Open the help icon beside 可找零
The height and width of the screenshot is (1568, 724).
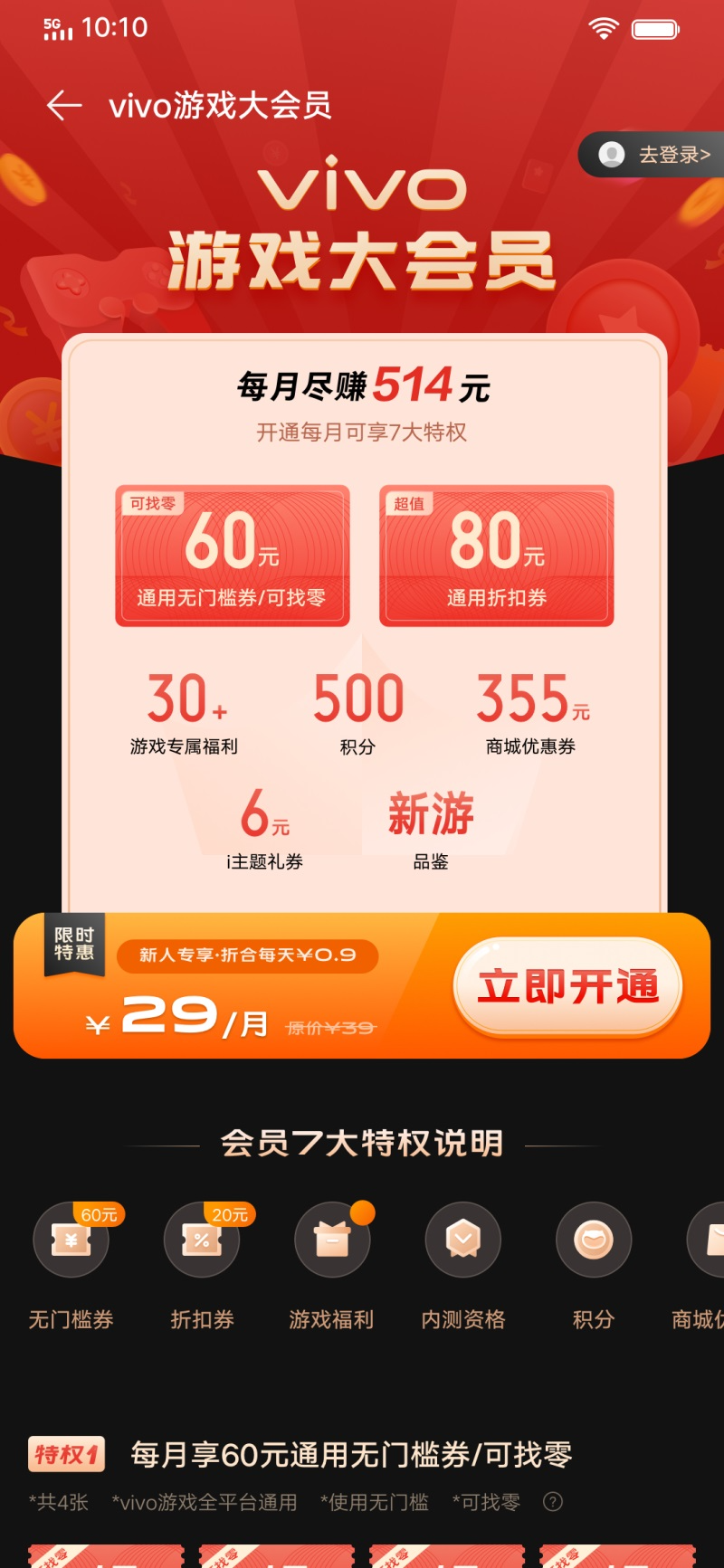click(552, 1503)
